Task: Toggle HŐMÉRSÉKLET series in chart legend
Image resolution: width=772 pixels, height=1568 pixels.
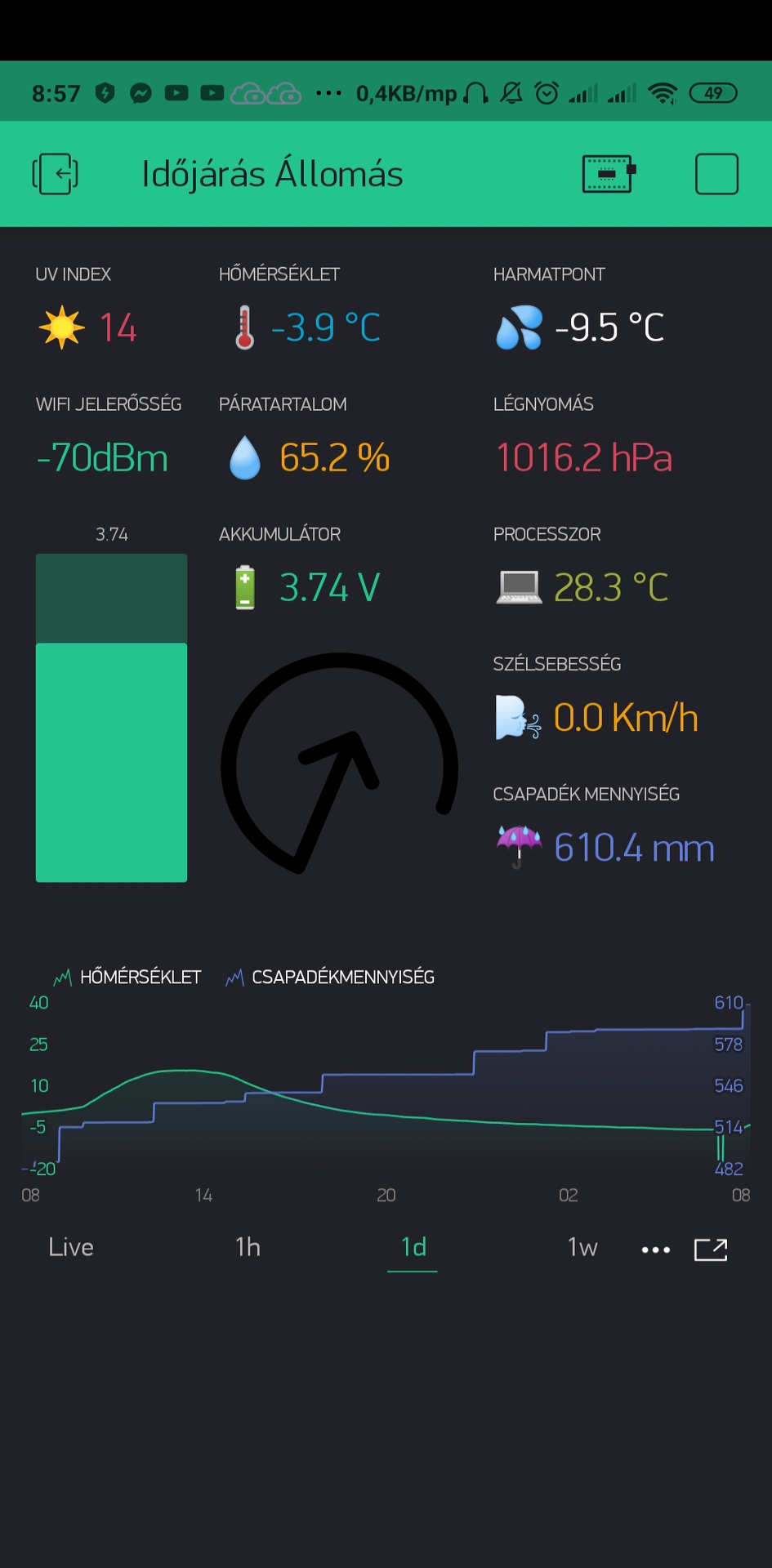Action: point(127,977)
